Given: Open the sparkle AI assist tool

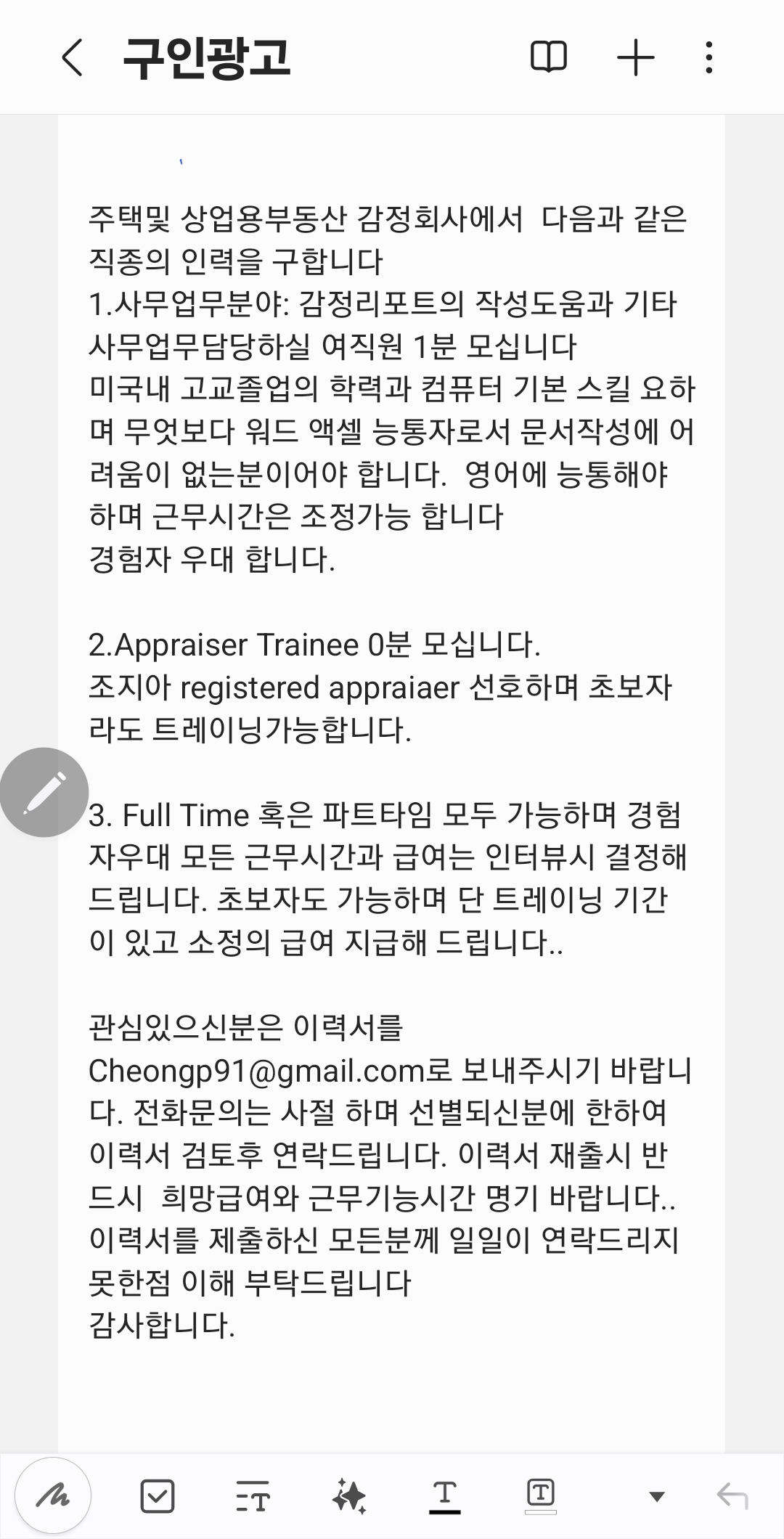Looking at the screenshot, I should tap(349, 1495).
